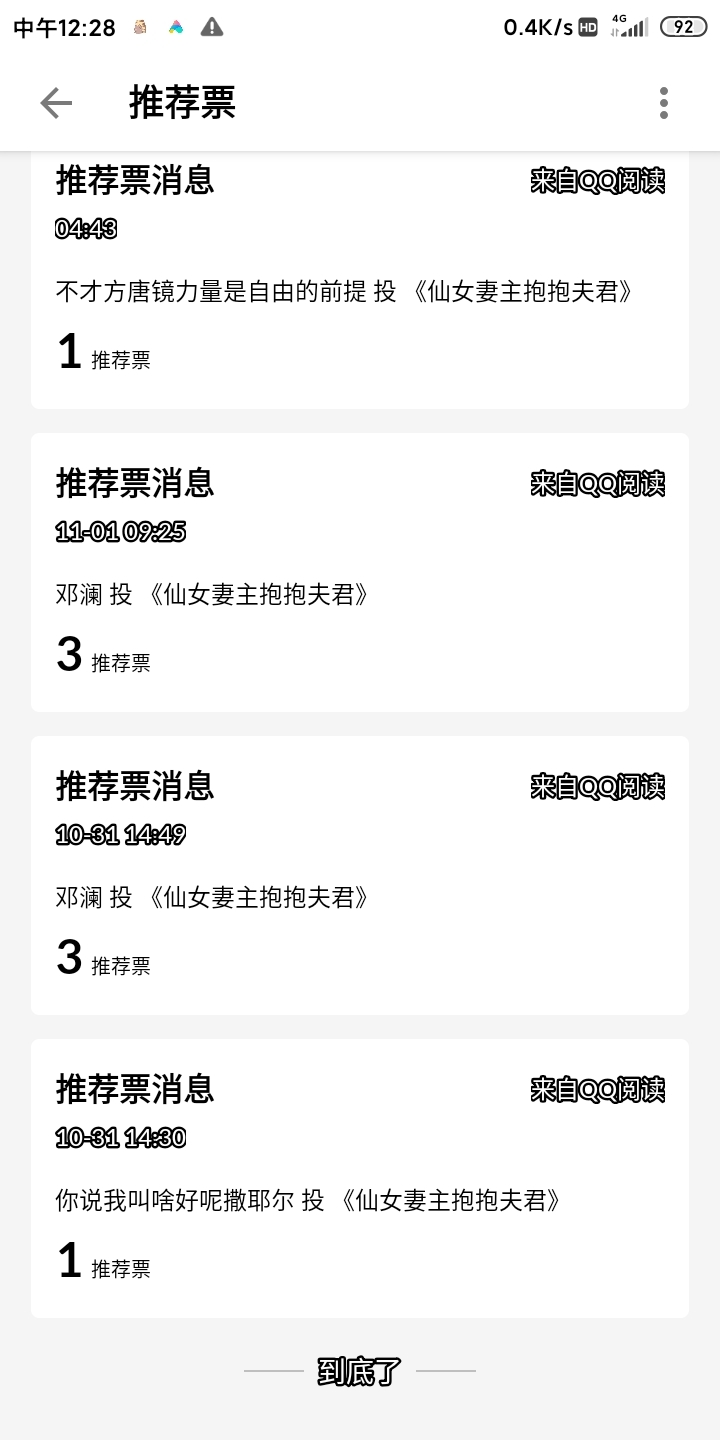Viewport: 720px width, 1440px height.
Task: Go back from the 推荐票 page
Action: tap(56, 103)
